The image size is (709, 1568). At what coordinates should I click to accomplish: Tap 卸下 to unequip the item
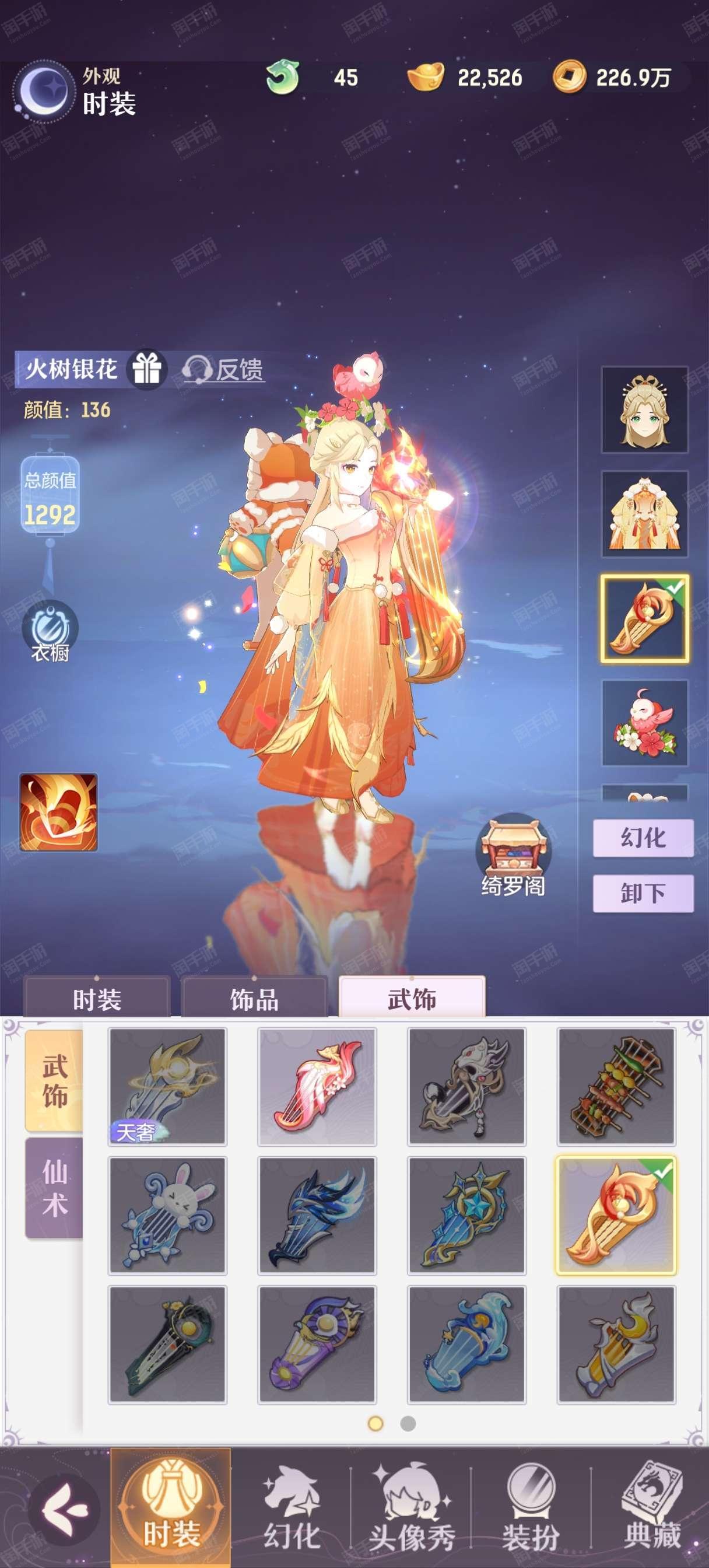click(x=643, y=894)
